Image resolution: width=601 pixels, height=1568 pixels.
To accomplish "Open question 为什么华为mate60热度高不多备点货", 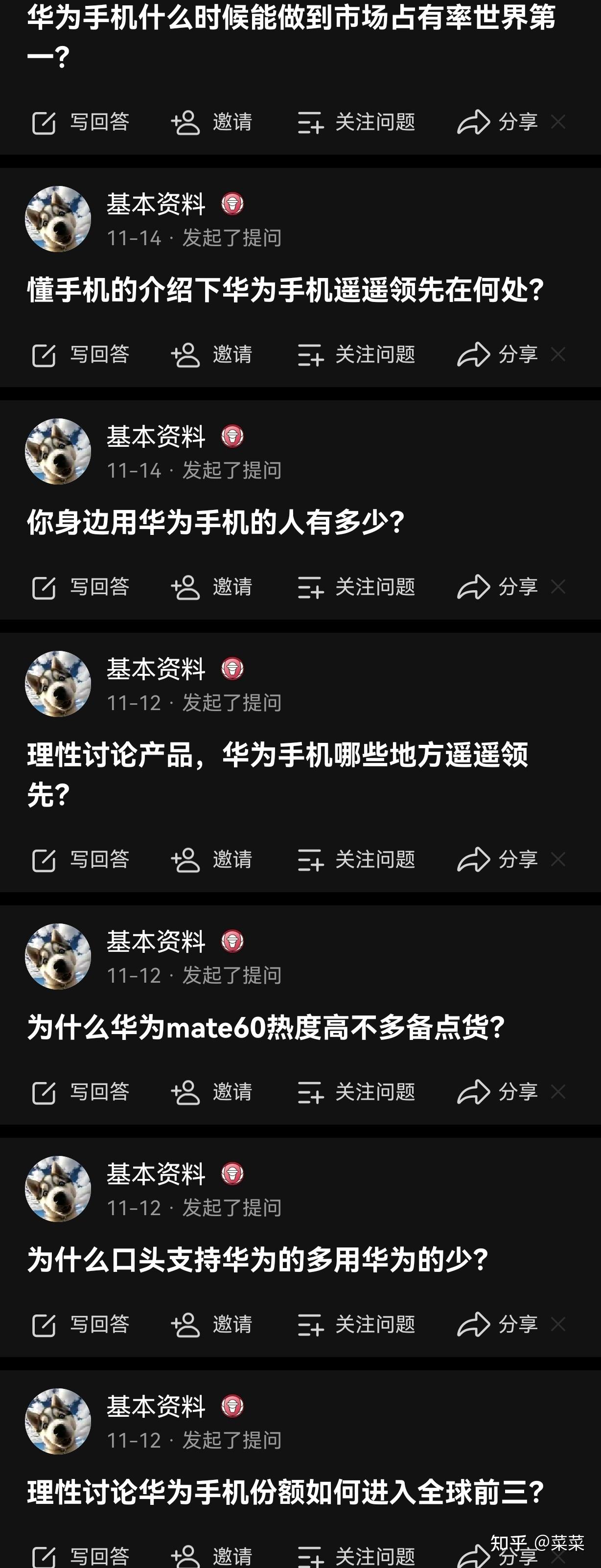I will click(265, 1028).
